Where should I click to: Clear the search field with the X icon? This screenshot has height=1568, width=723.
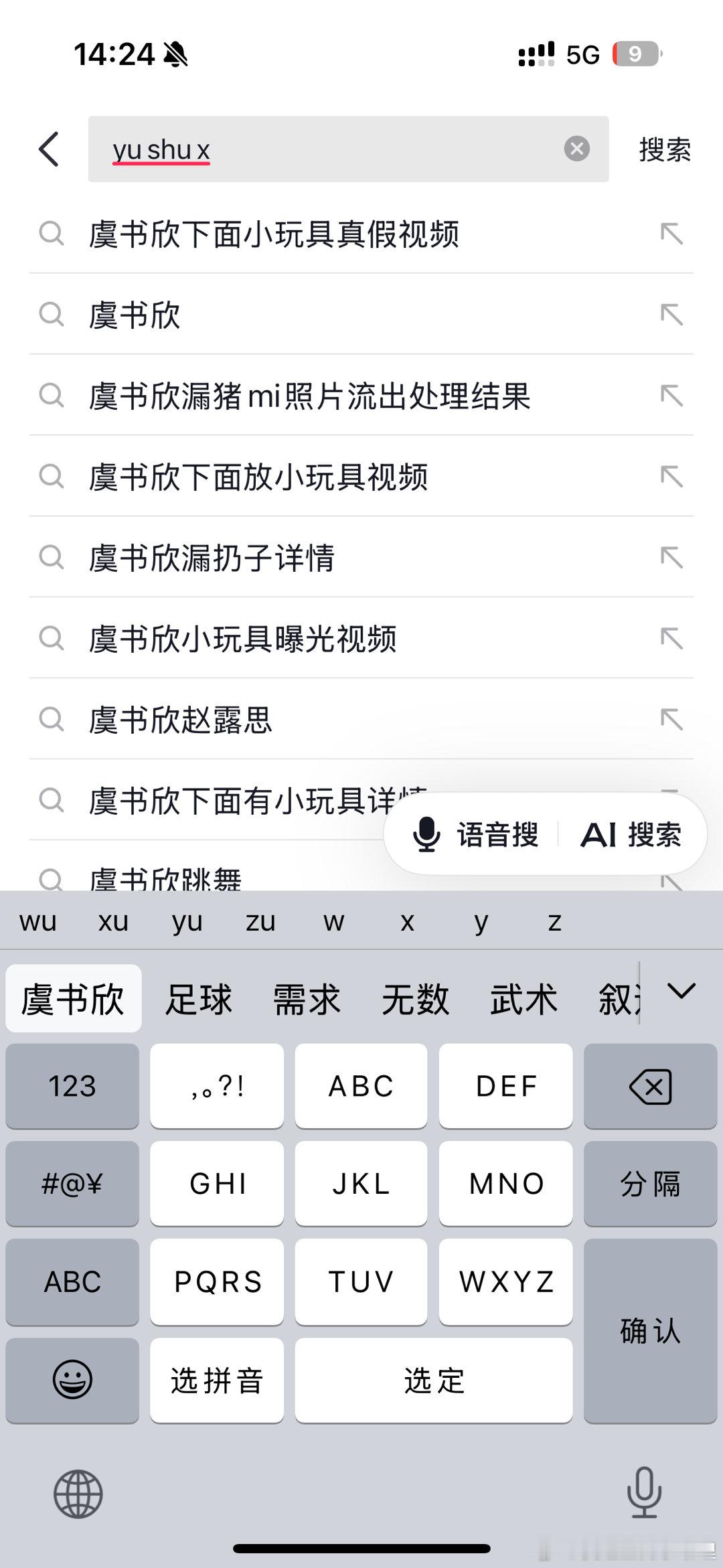pyautogui.click(x=577, y=149)
